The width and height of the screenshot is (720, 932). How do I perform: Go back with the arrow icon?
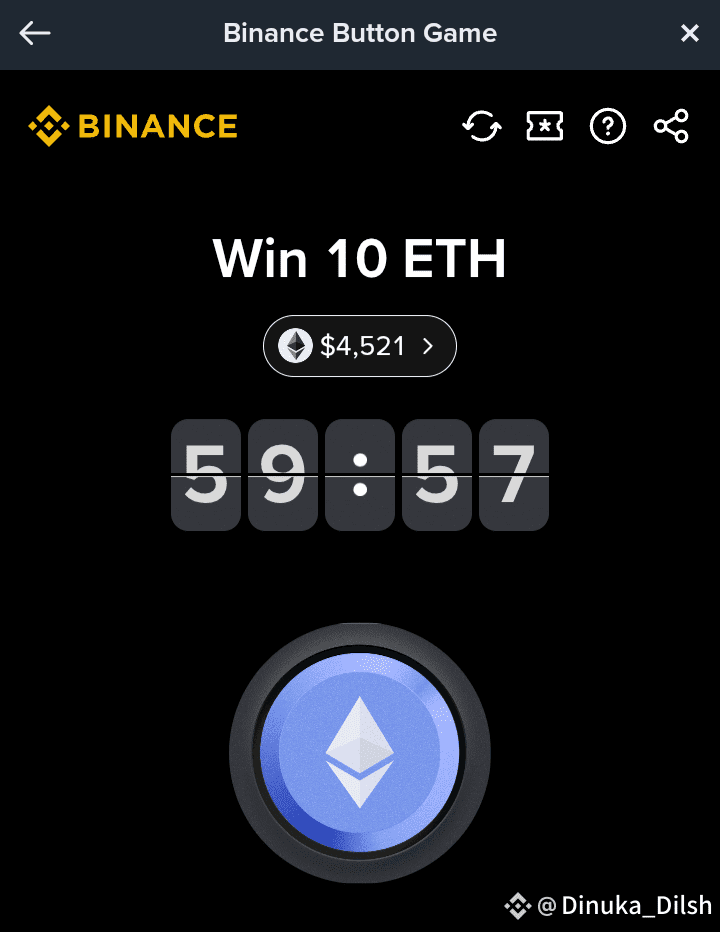click(x=35, y=33)
